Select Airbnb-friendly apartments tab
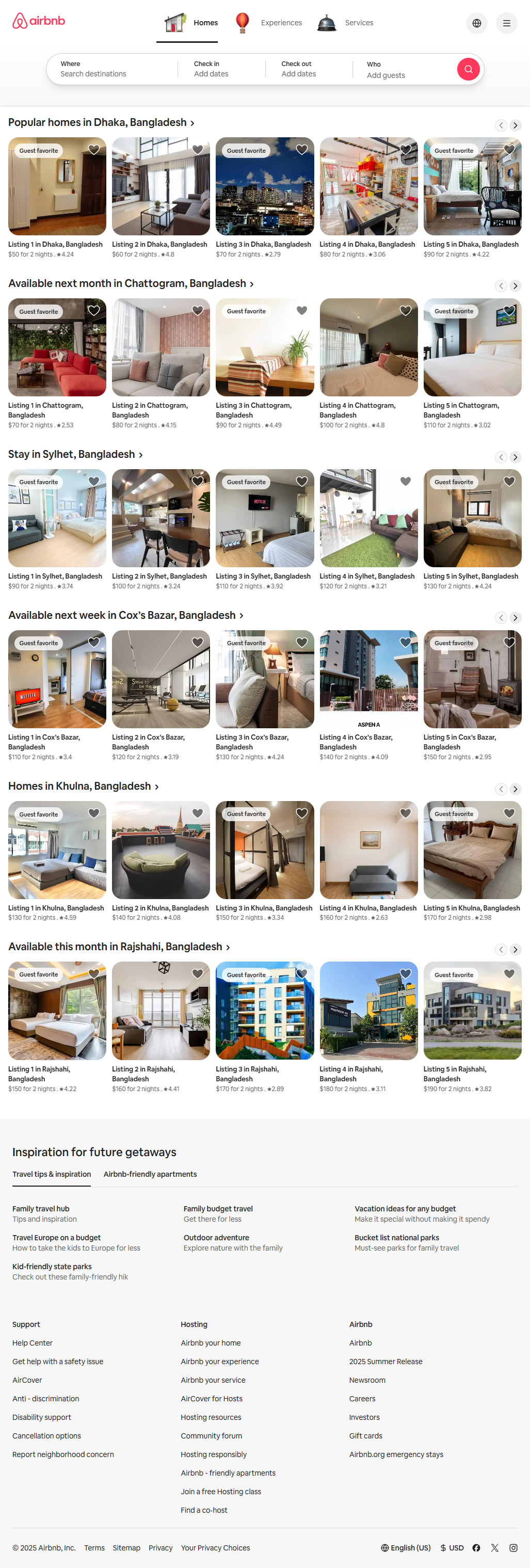This screenshot has width=530, height=1568. tap(150, 1174)
